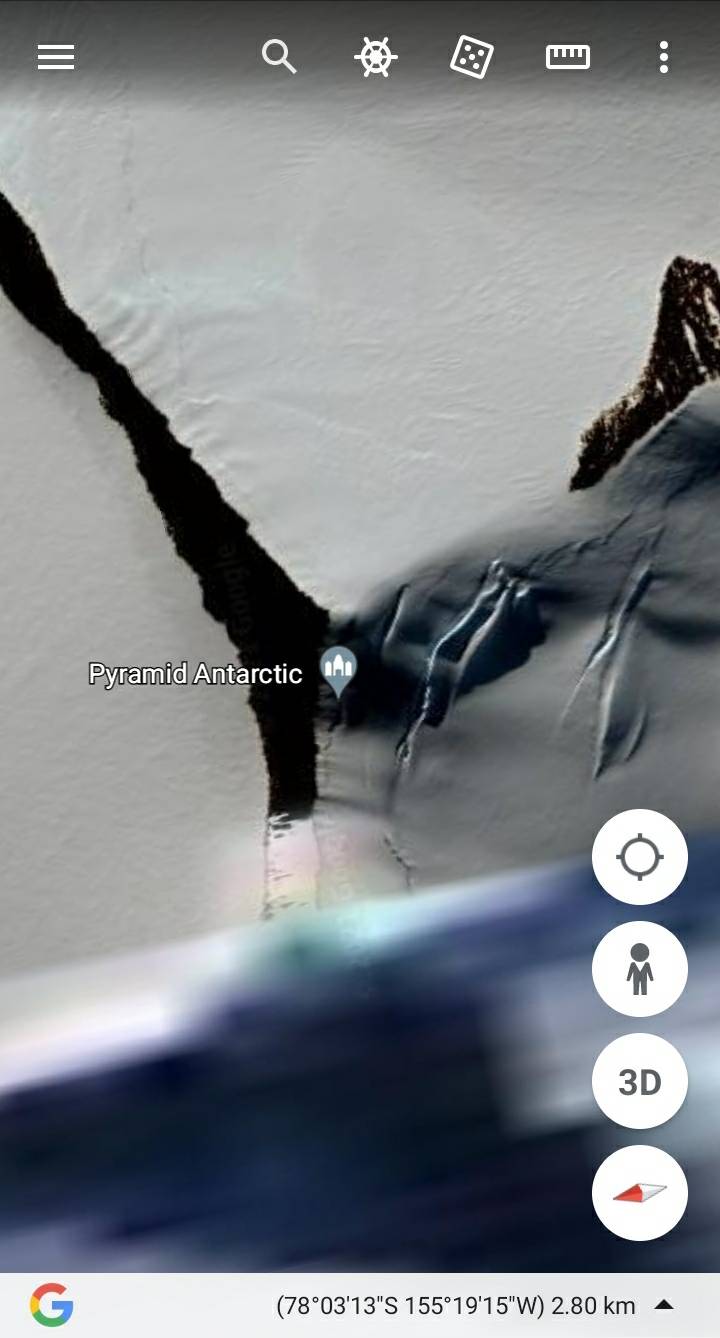The height and width of the screenshot is (1338, 720).
Task: Activate Street View pegman
Action: 640,969
